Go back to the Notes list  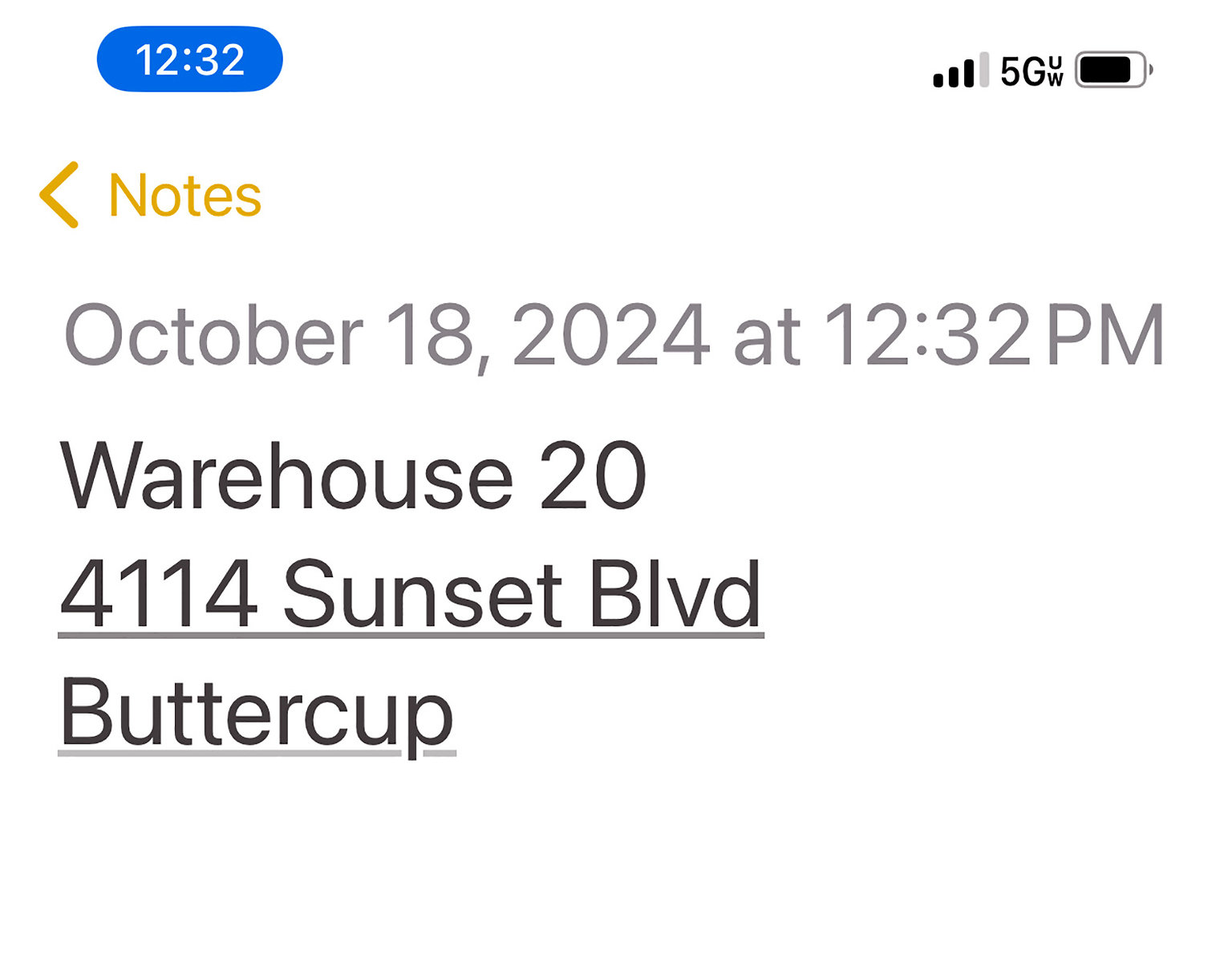151,196
